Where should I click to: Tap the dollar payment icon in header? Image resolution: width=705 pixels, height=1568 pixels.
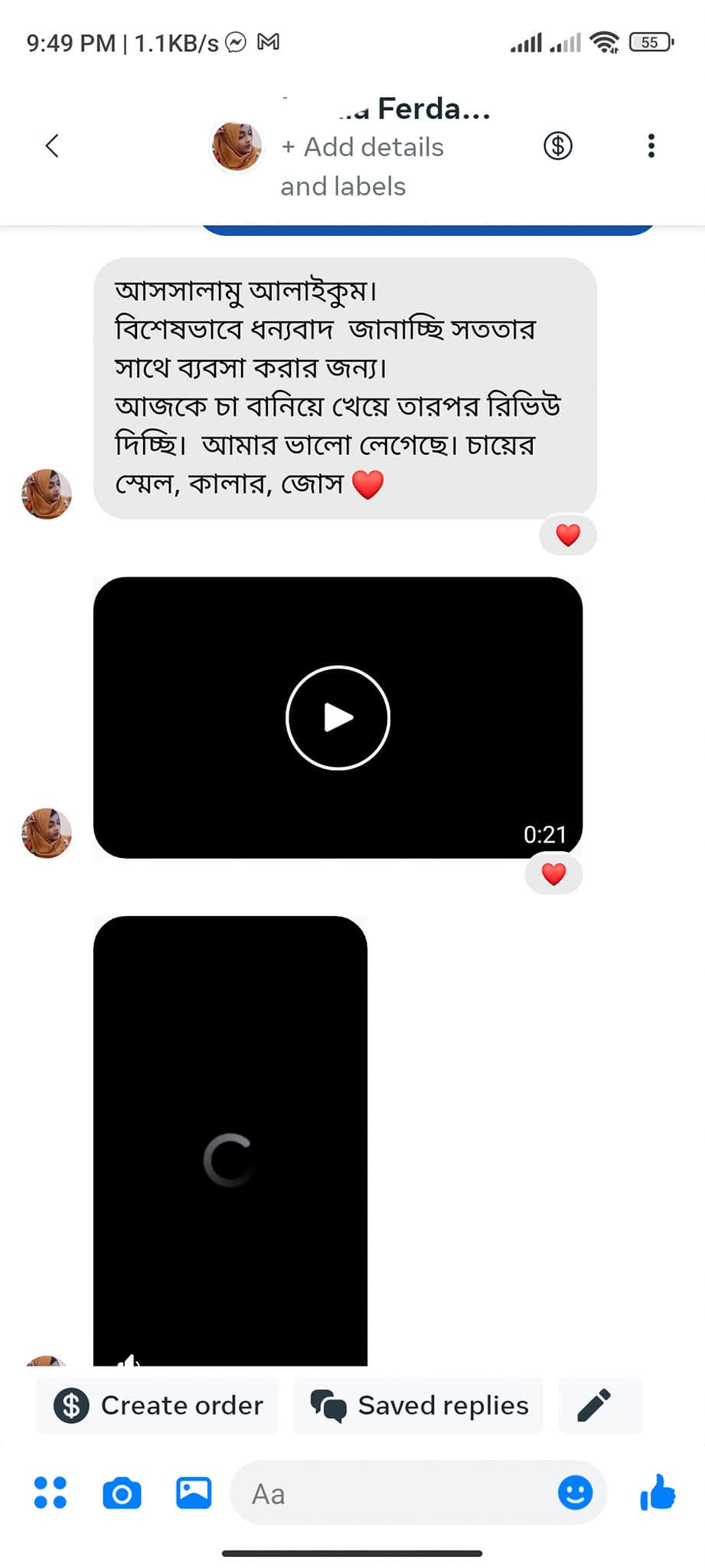click(558, 146)
